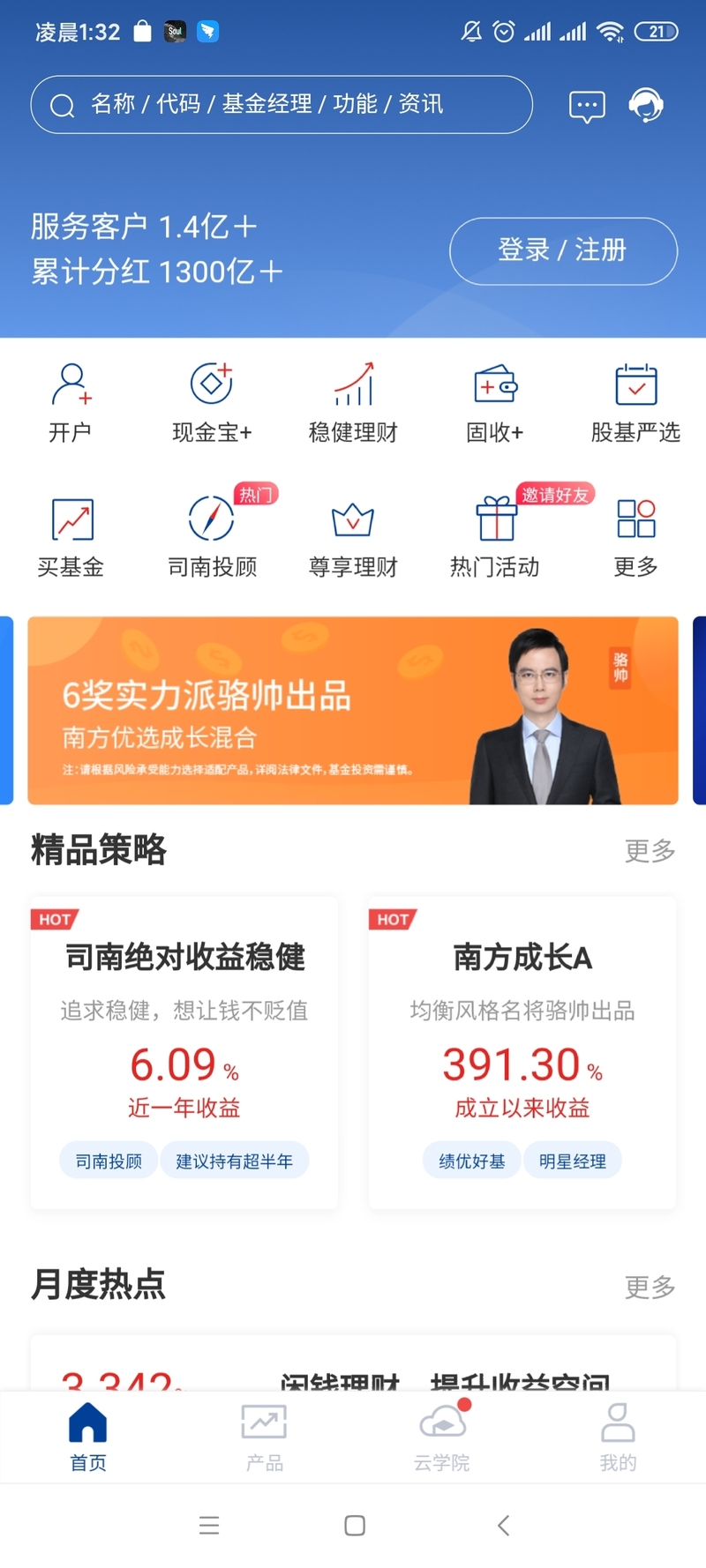Switch to the 产品 tab
Image resolution: width=706 pixels, height=1568 pixels.
pos(265,1437)
